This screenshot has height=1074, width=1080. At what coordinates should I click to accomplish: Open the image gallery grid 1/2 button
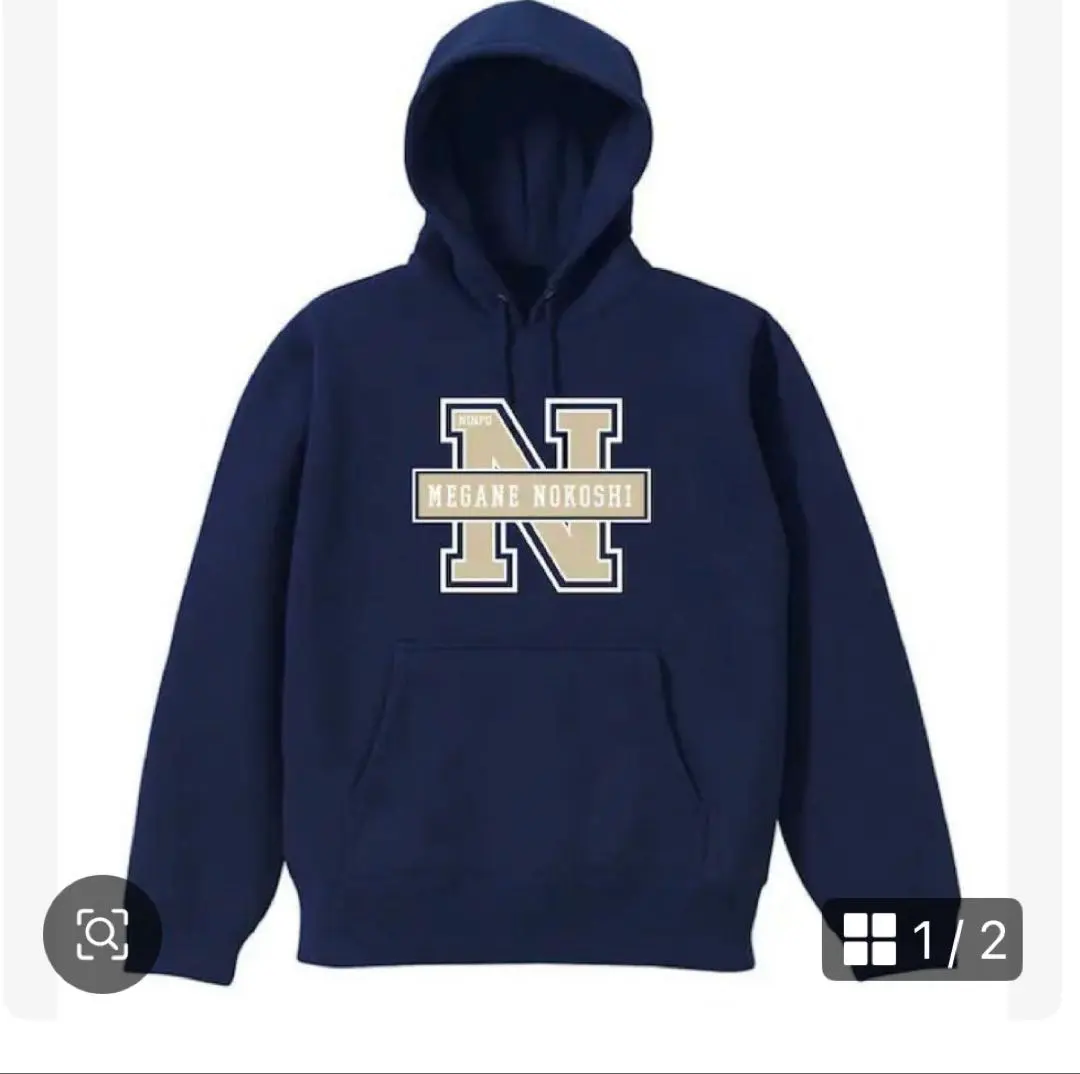[922, 939]
